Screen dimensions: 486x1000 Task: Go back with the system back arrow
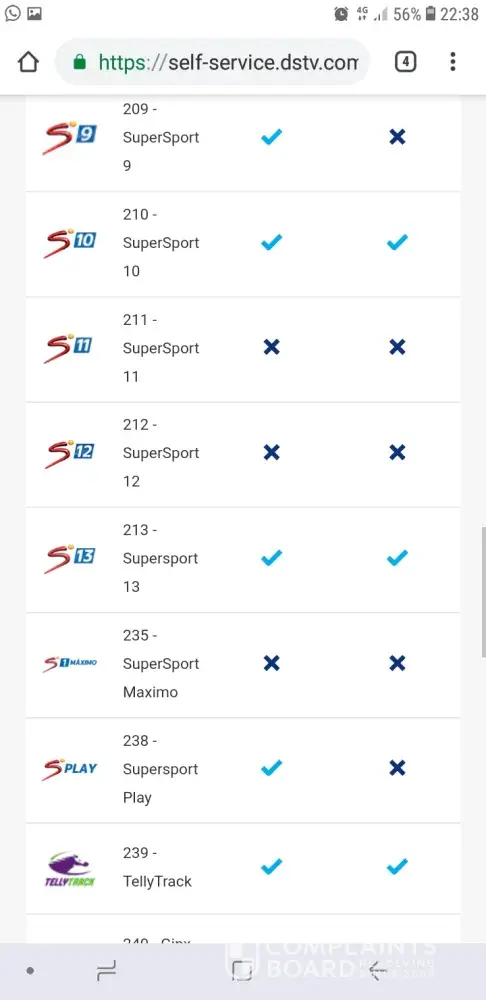pyautogui.click(x=378, y=971)
